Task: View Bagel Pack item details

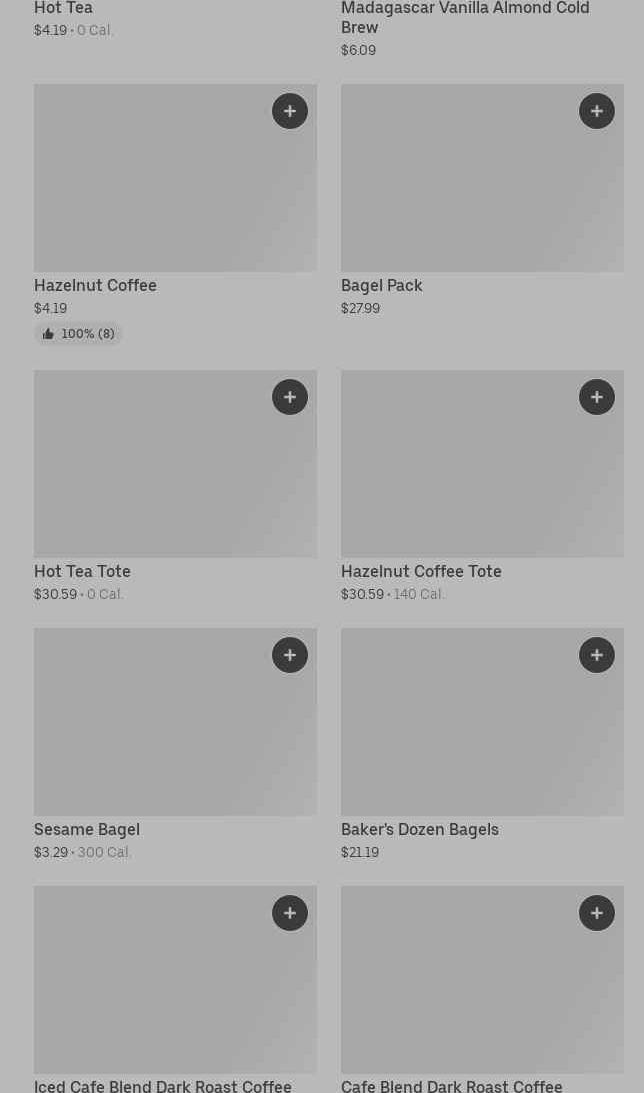Action: tap(482, 201)
